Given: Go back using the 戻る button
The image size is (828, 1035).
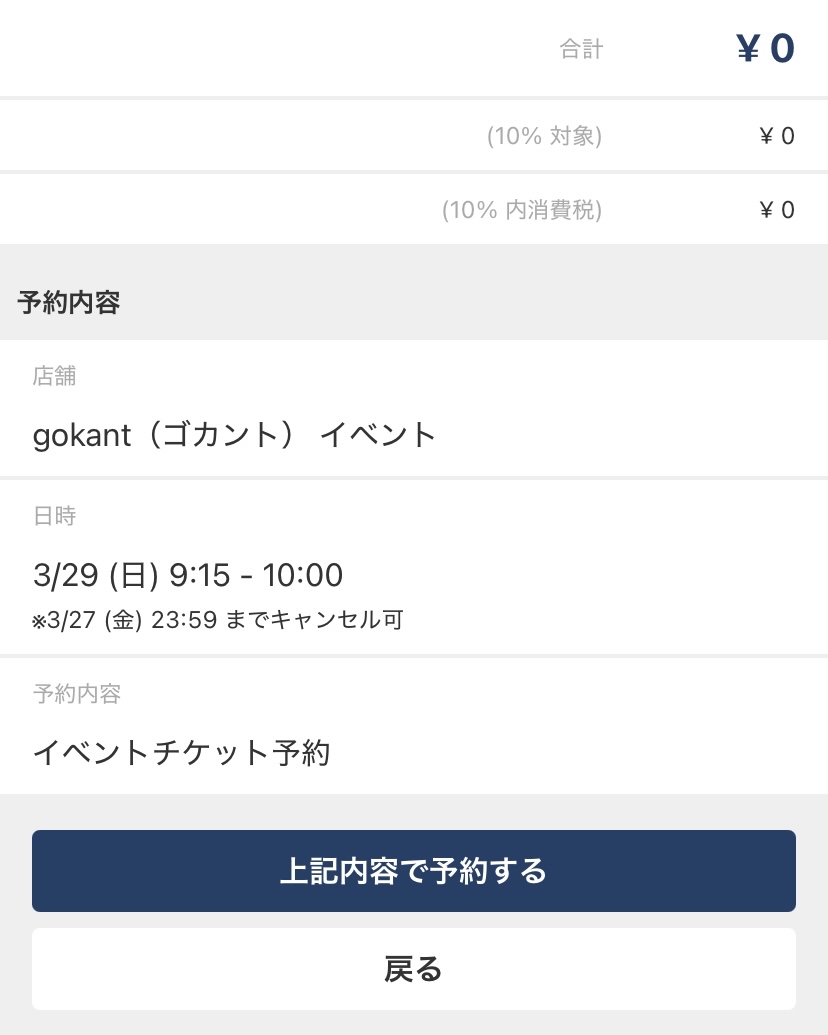Looking at the screenshot, I should pos(413,968).
